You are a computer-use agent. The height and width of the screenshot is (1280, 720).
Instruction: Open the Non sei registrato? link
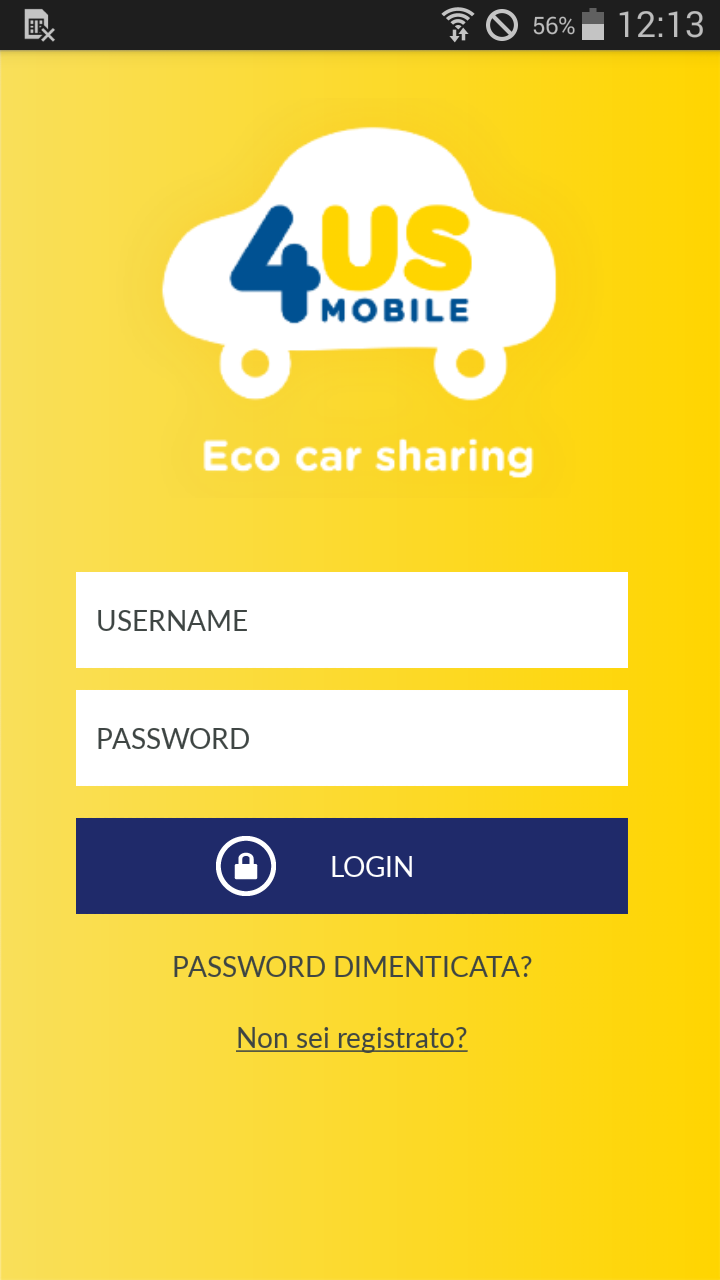(352, 1038)
